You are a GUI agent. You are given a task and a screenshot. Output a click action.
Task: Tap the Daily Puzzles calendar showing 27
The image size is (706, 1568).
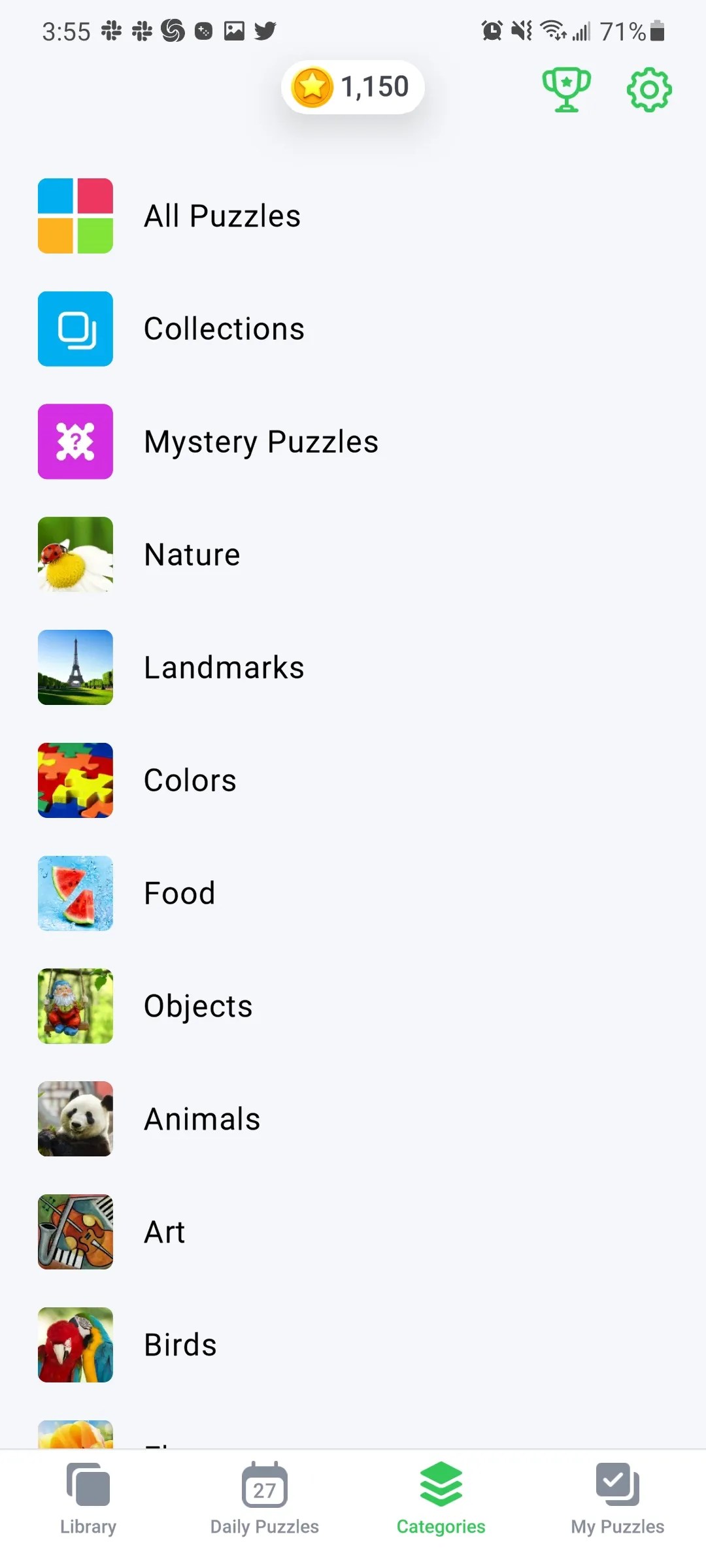click(x=263, y=1483)
